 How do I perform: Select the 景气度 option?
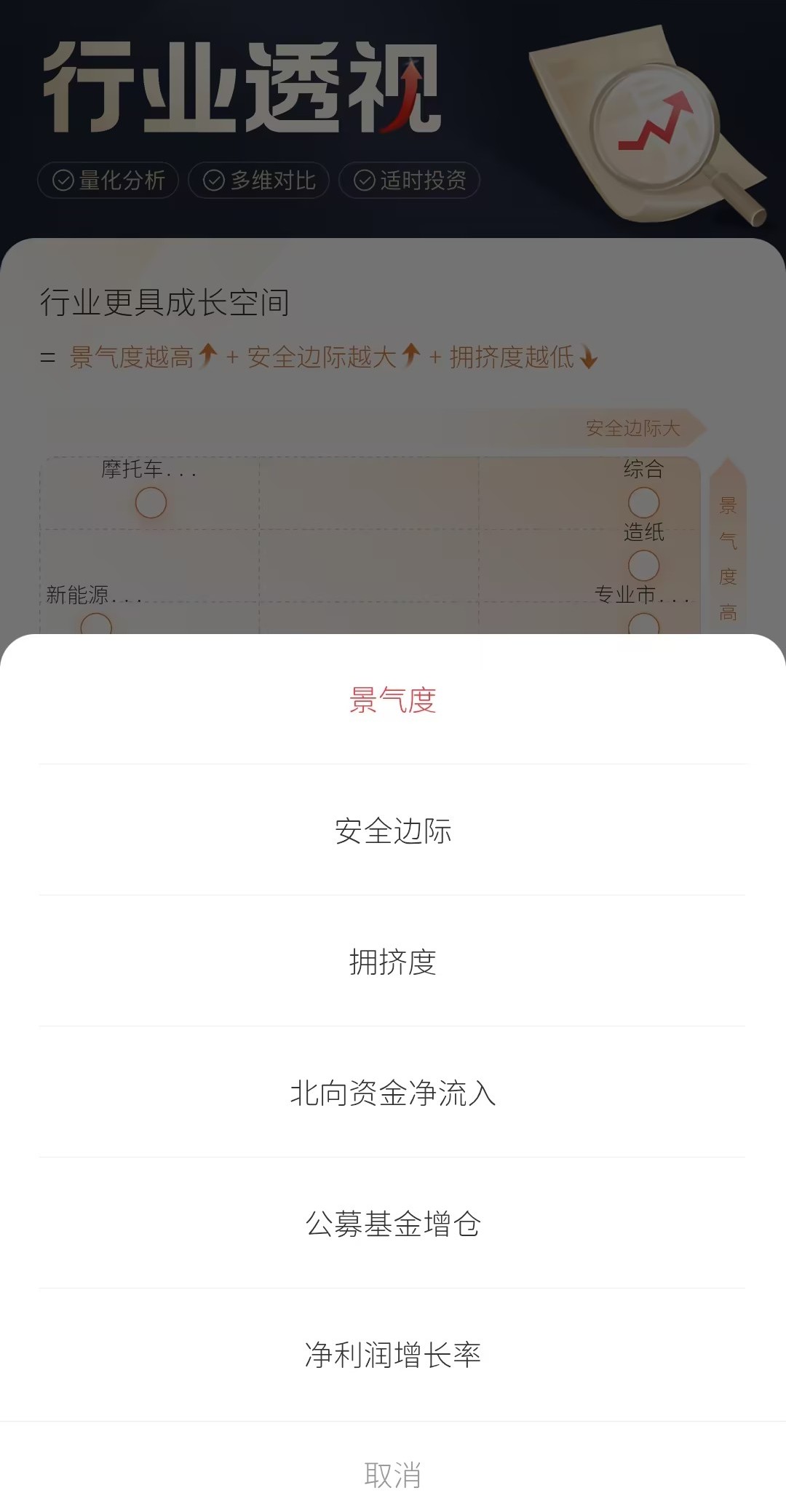click(x=393, y=700)
